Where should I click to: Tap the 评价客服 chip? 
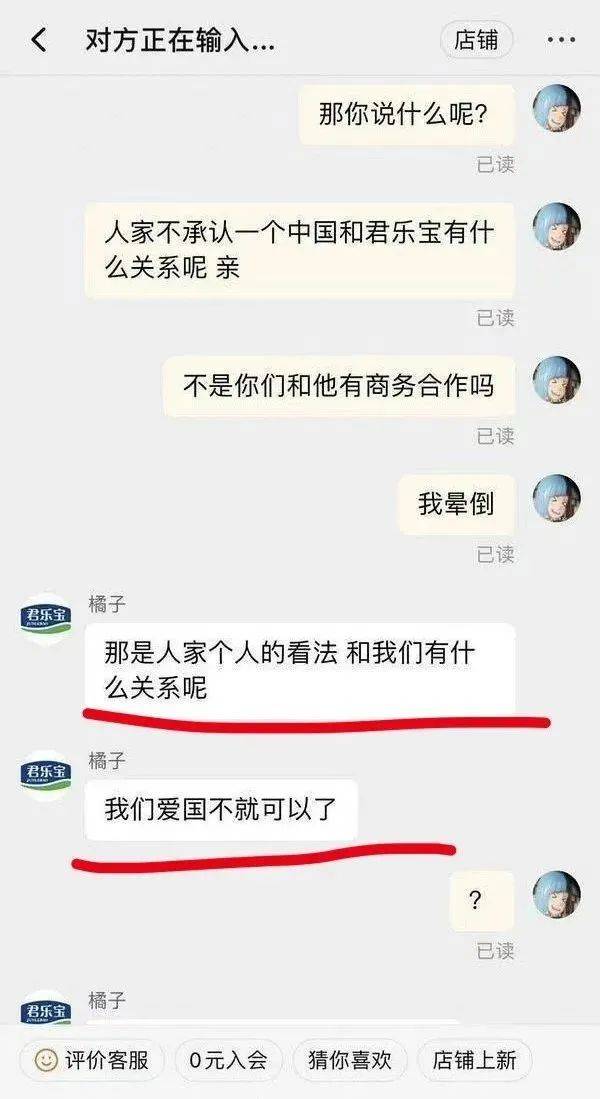(92, 1060)
